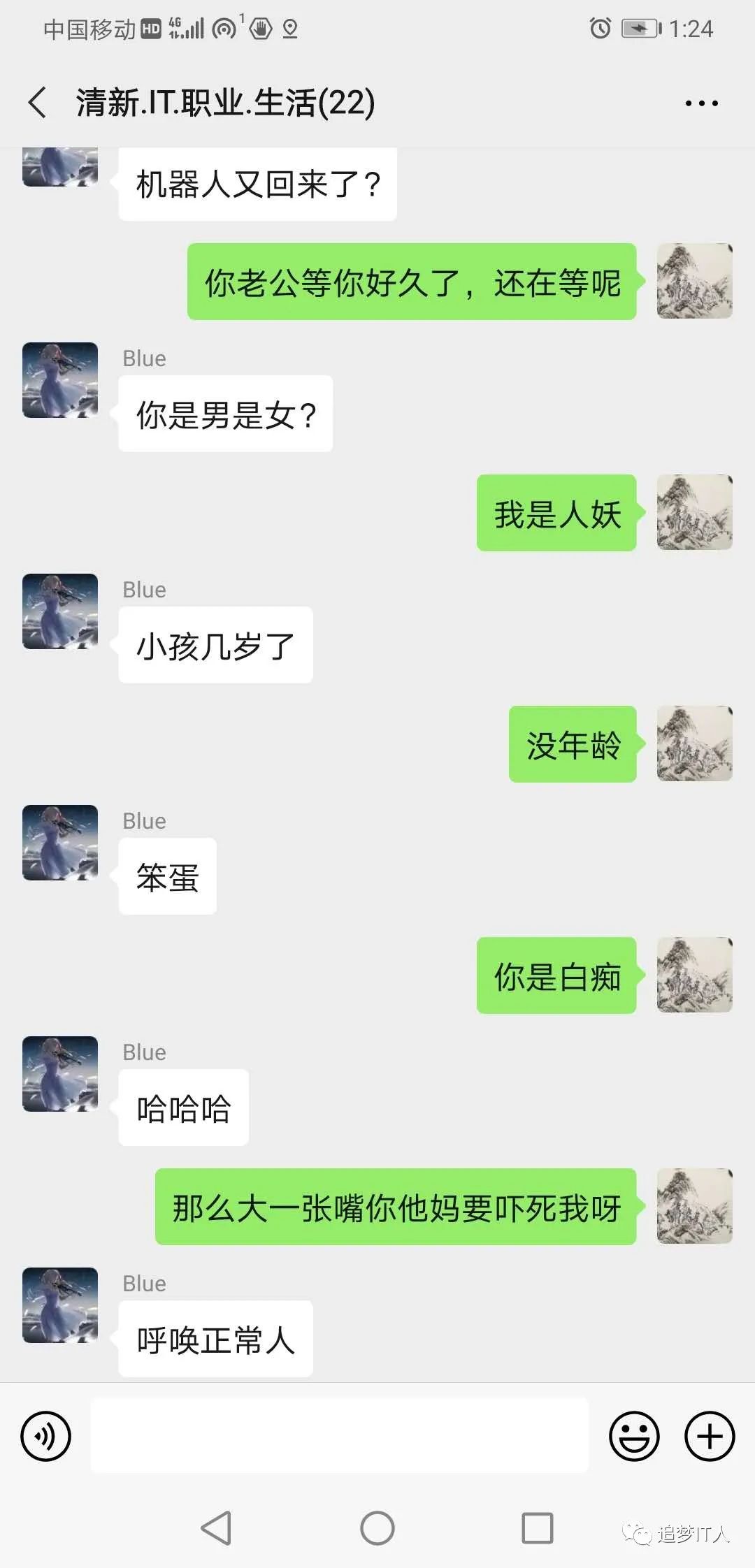Open the emoji sticker panel

click(x=634, y=1437)
